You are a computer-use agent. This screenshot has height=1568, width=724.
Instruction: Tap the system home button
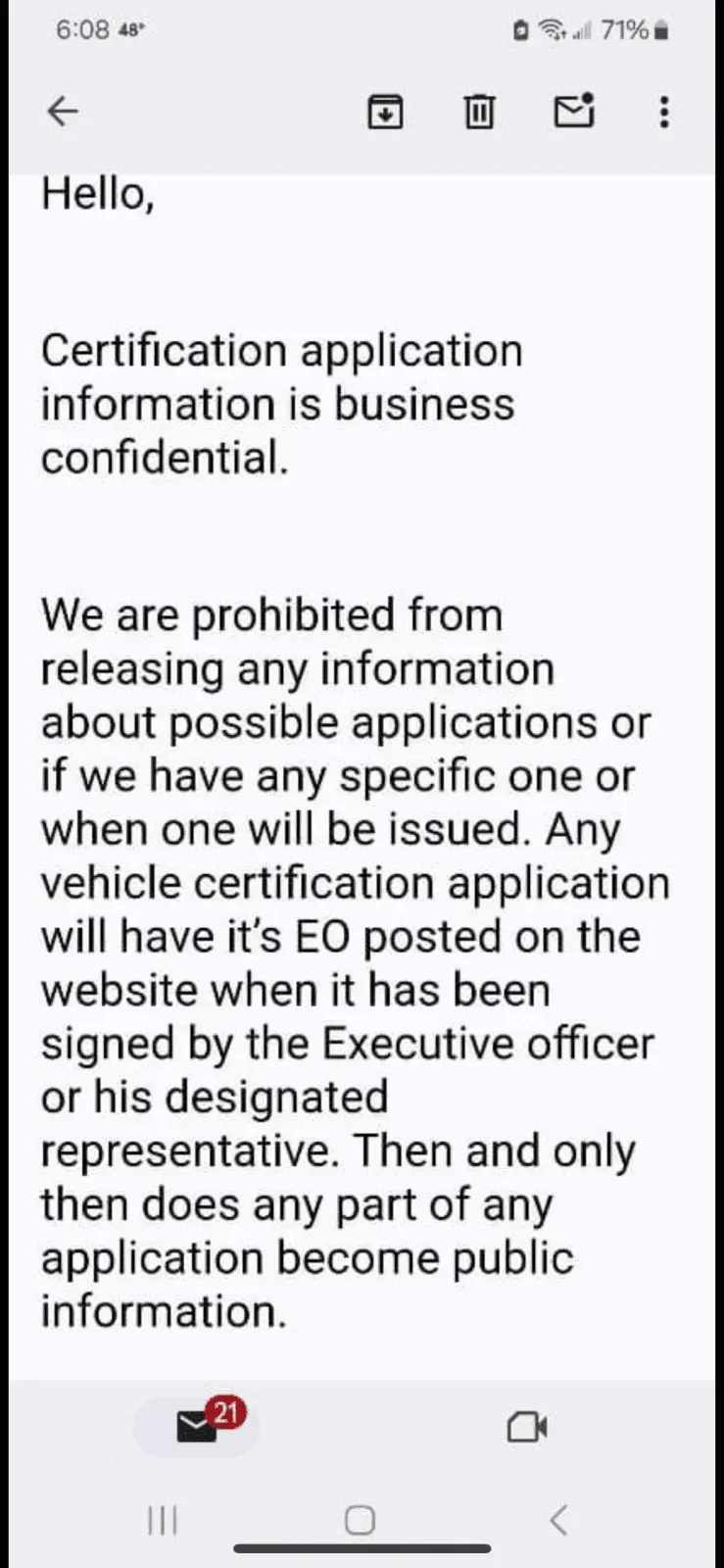coord(361,1520)
